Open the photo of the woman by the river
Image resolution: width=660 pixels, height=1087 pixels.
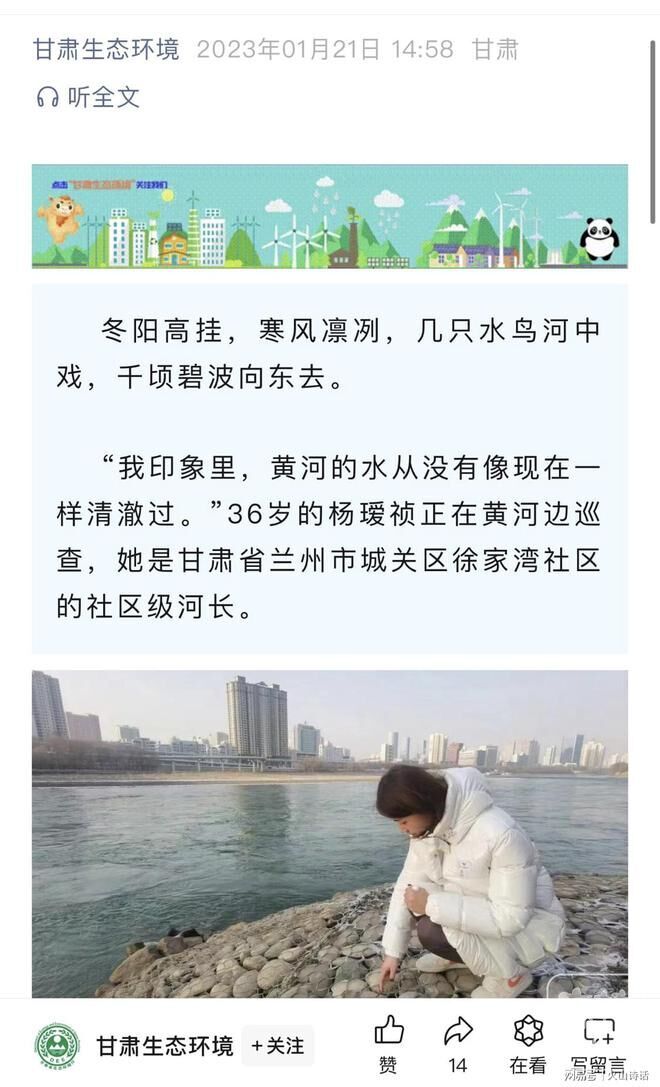coord(329,833)
